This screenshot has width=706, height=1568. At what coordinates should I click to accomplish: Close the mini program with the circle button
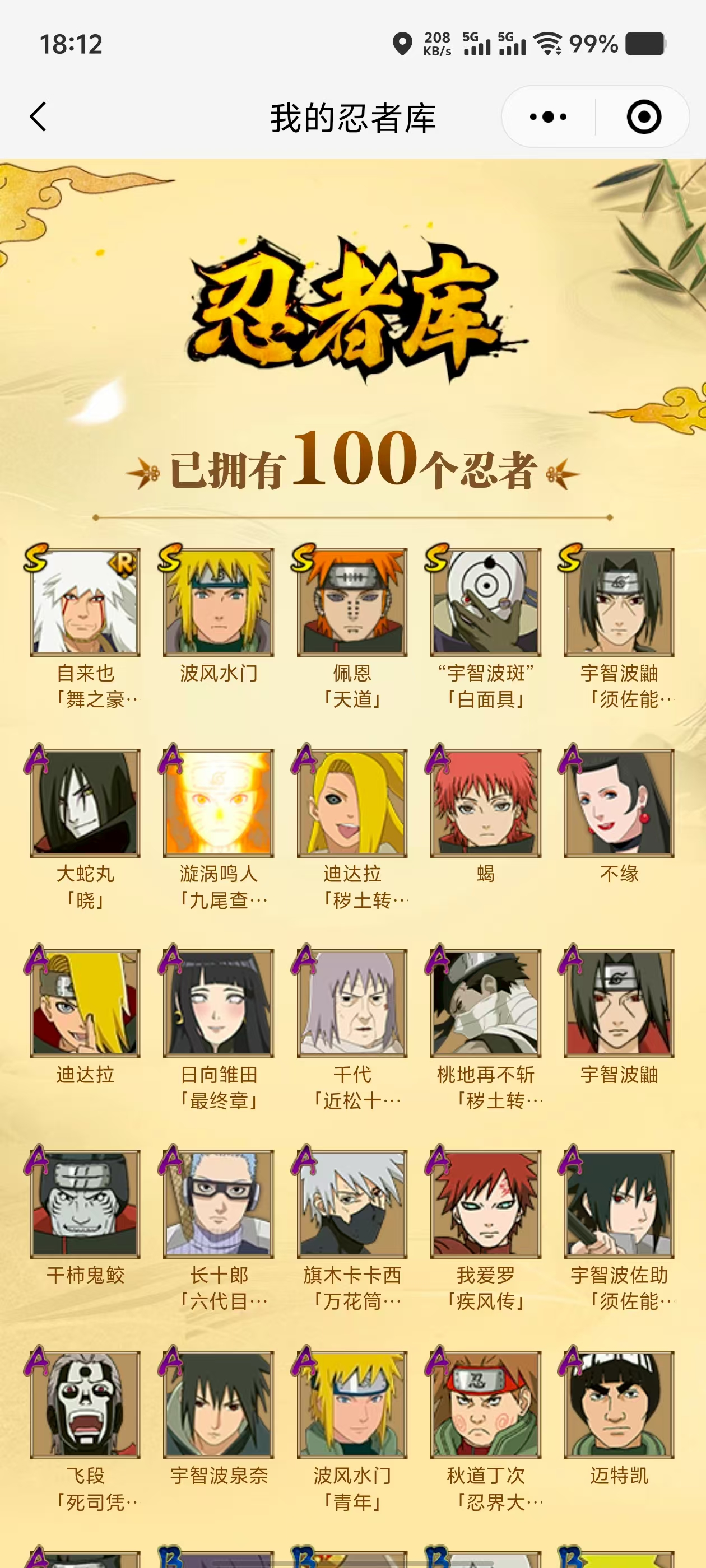coord(643,116)
